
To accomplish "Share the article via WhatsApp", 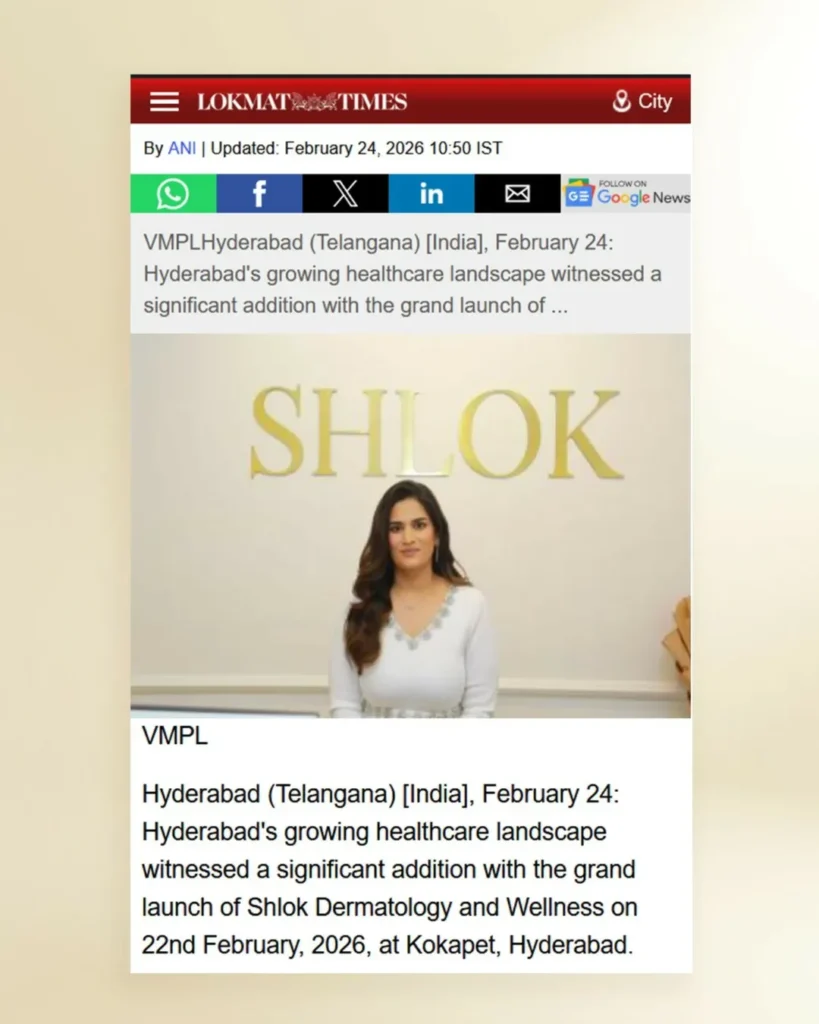I will click(173, 193).
